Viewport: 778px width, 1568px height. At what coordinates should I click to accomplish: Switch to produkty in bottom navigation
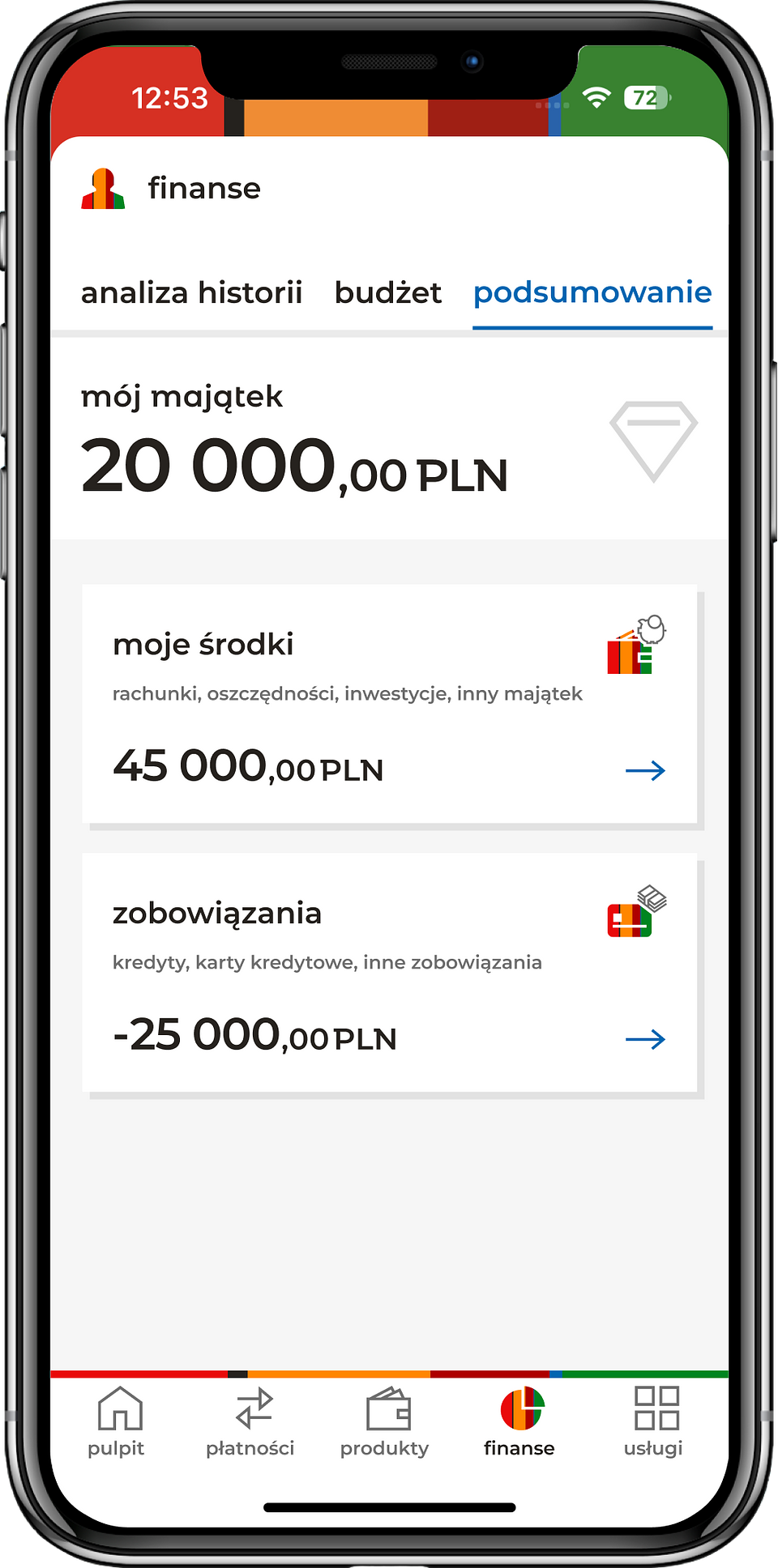pos(385,1421)
